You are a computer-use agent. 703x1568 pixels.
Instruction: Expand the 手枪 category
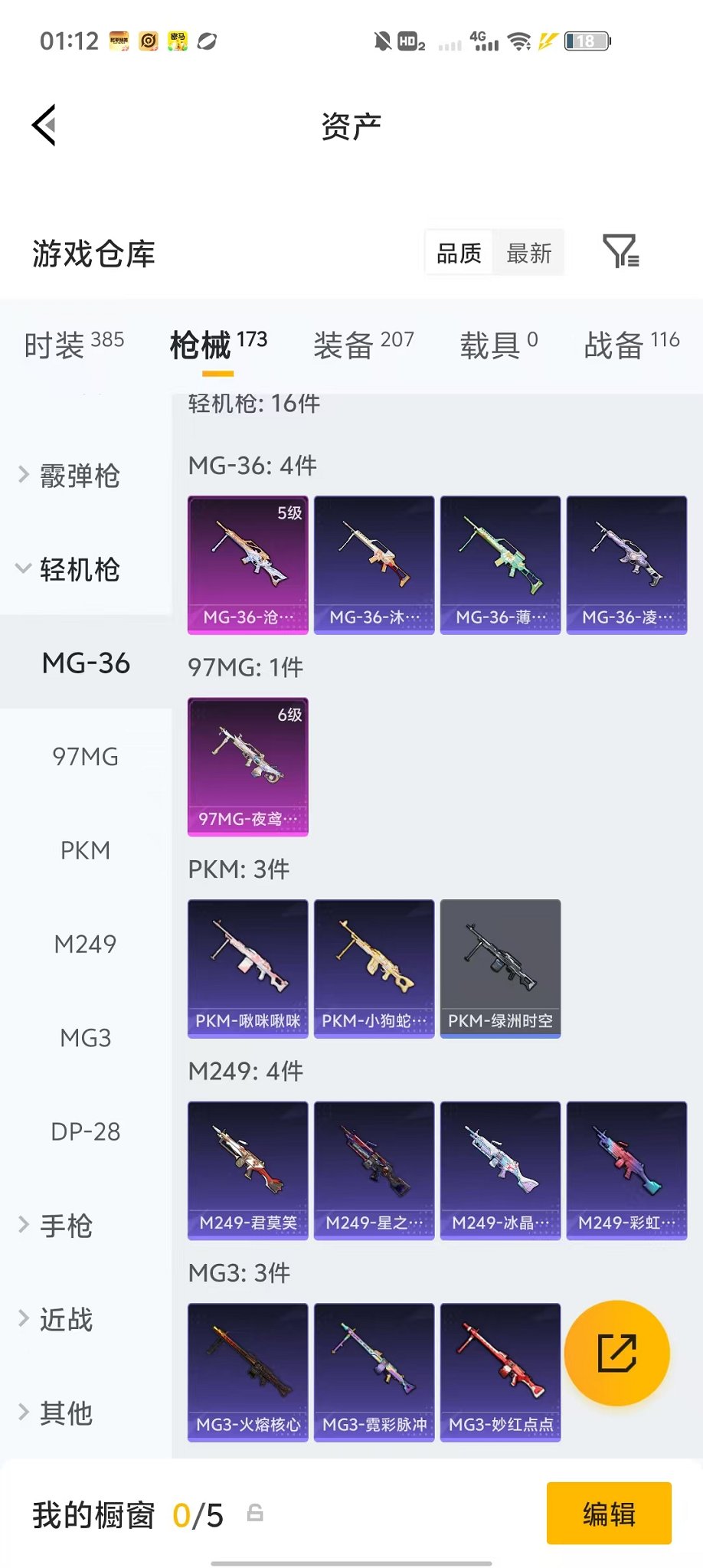coord(55,1226)
